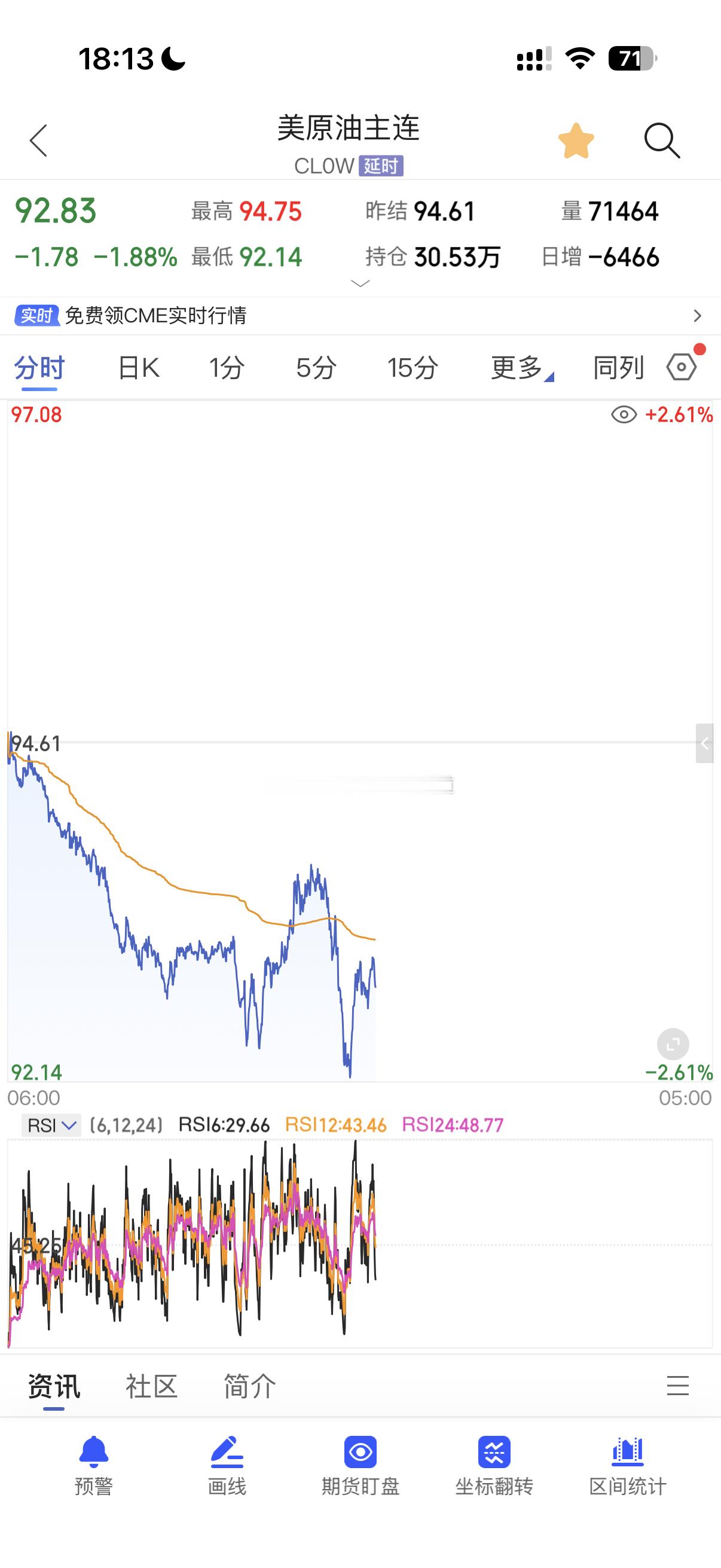Expand the chart to fullscreen

673,1045
